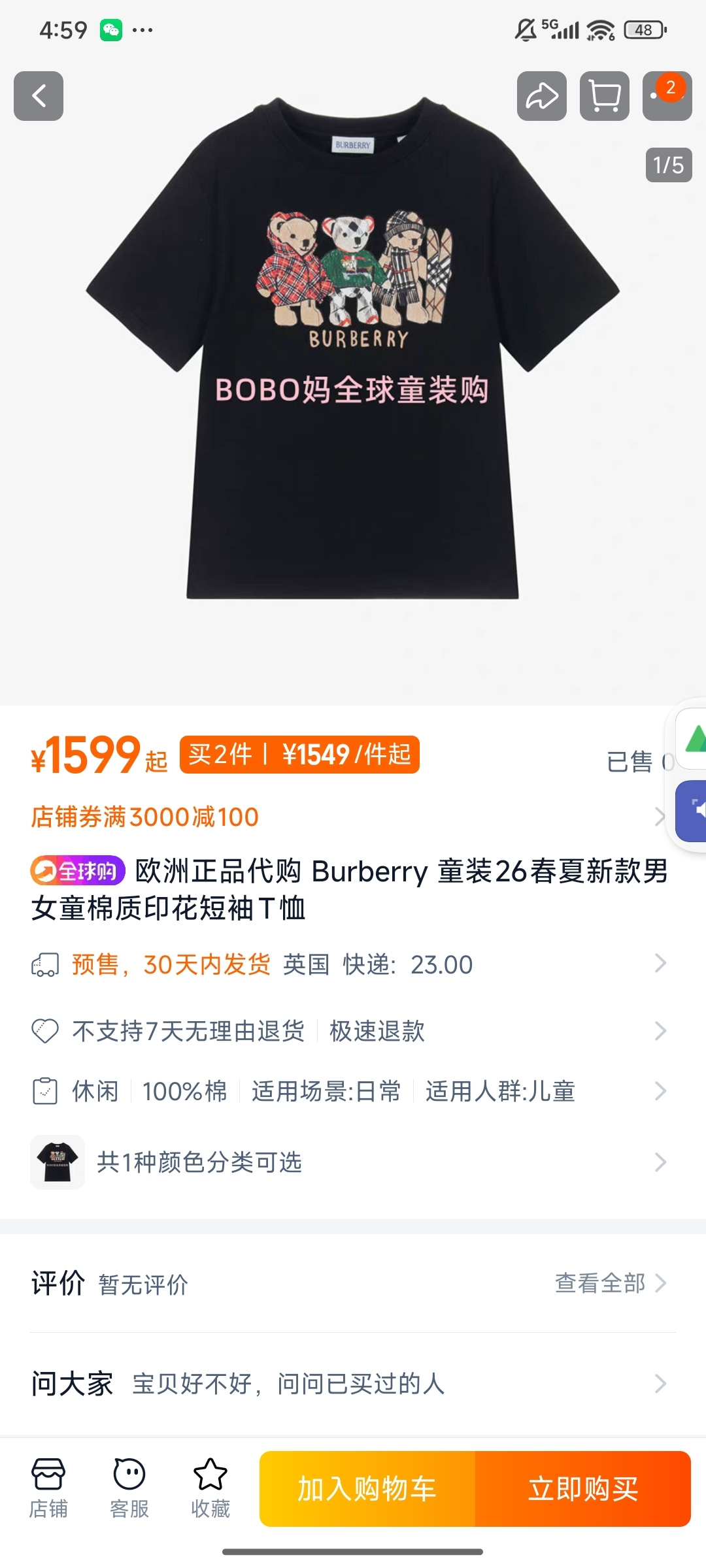
Task: Open the more menu with badge 2
Action: click(666, 96)
